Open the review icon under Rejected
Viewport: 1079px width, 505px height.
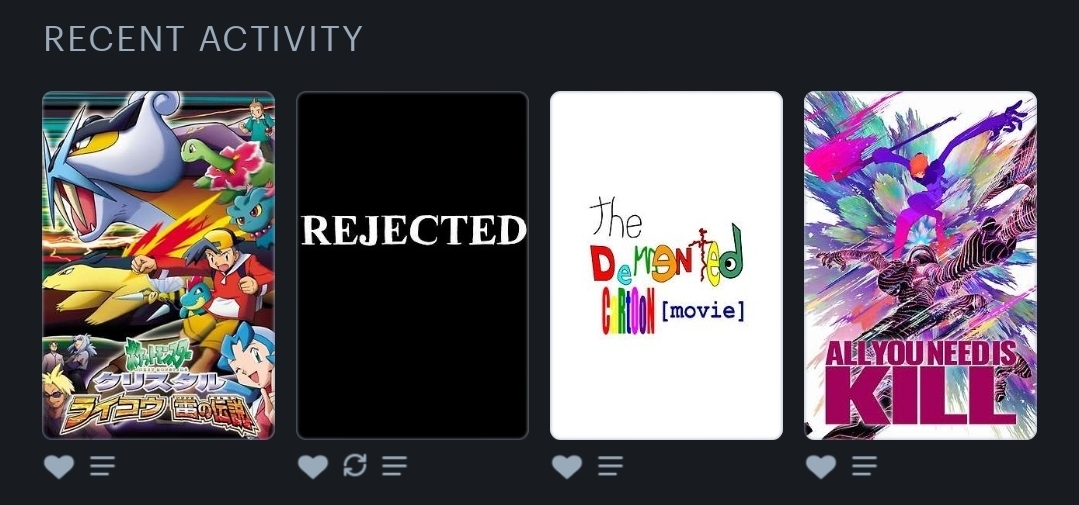coord(395,466)
